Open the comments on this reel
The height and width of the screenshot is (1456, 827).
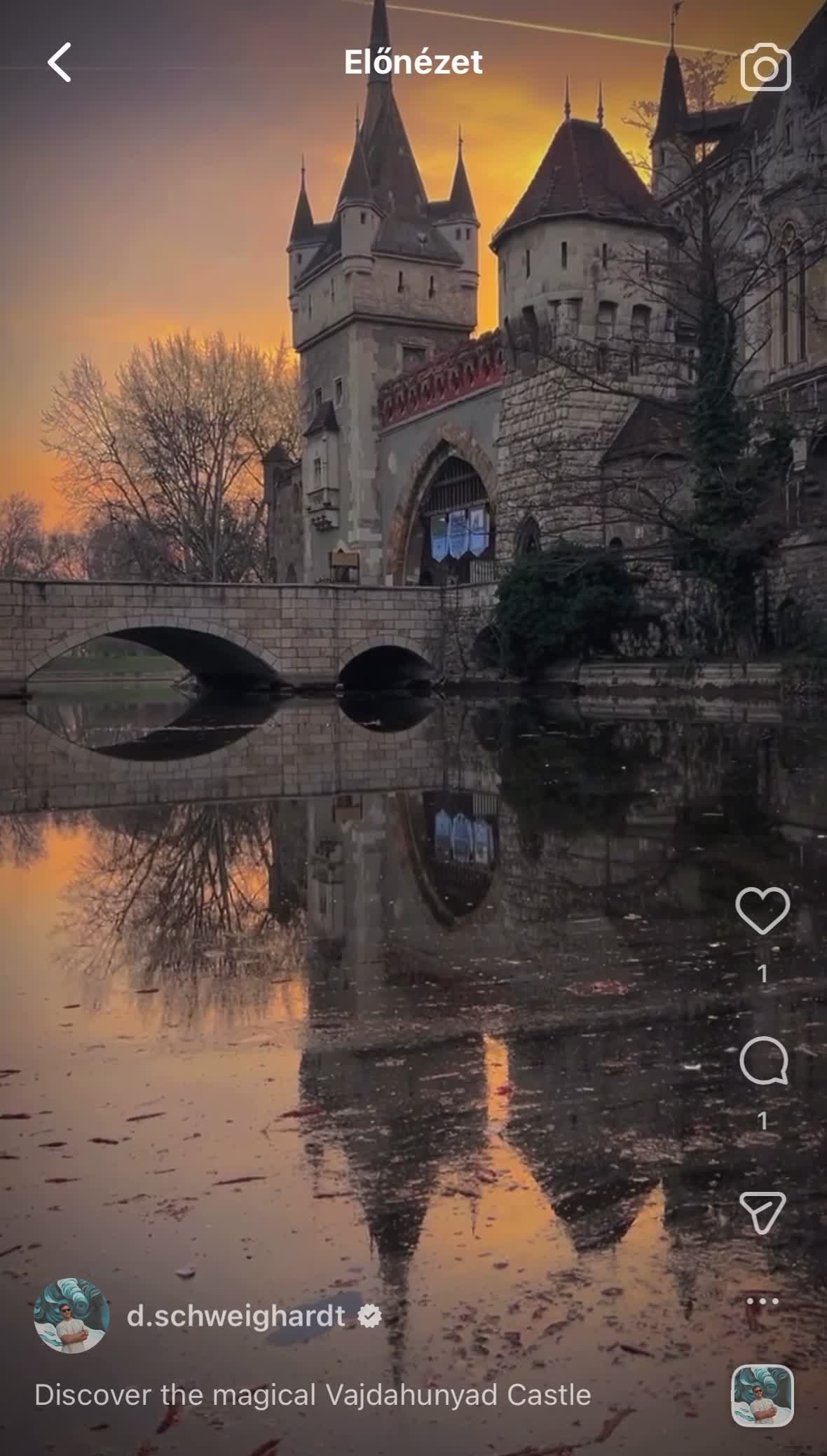coord(763,1061)
